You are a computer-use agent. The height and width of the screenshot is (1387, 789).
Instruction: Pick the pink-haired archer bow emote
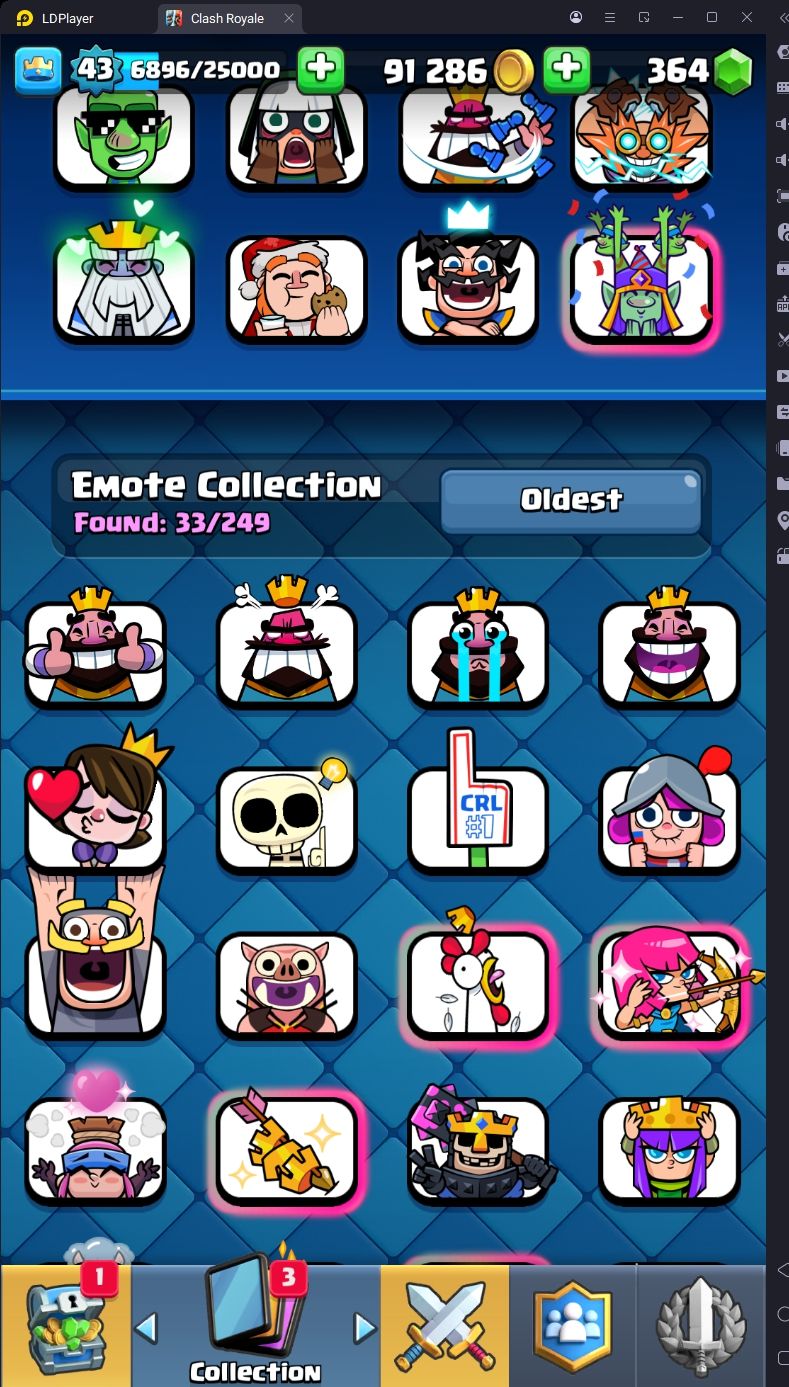669,982
